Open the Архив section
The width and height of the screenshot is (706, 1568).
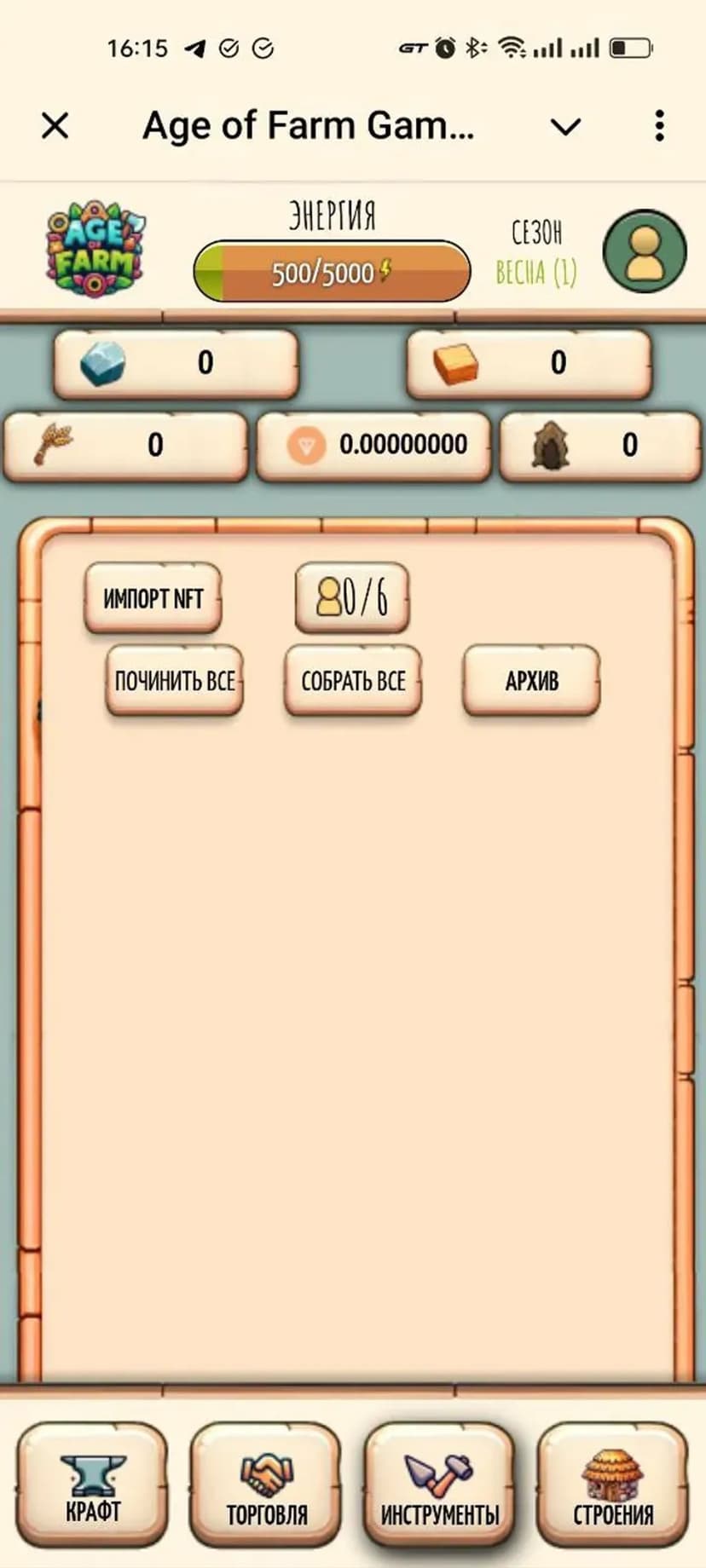[531, 681]
